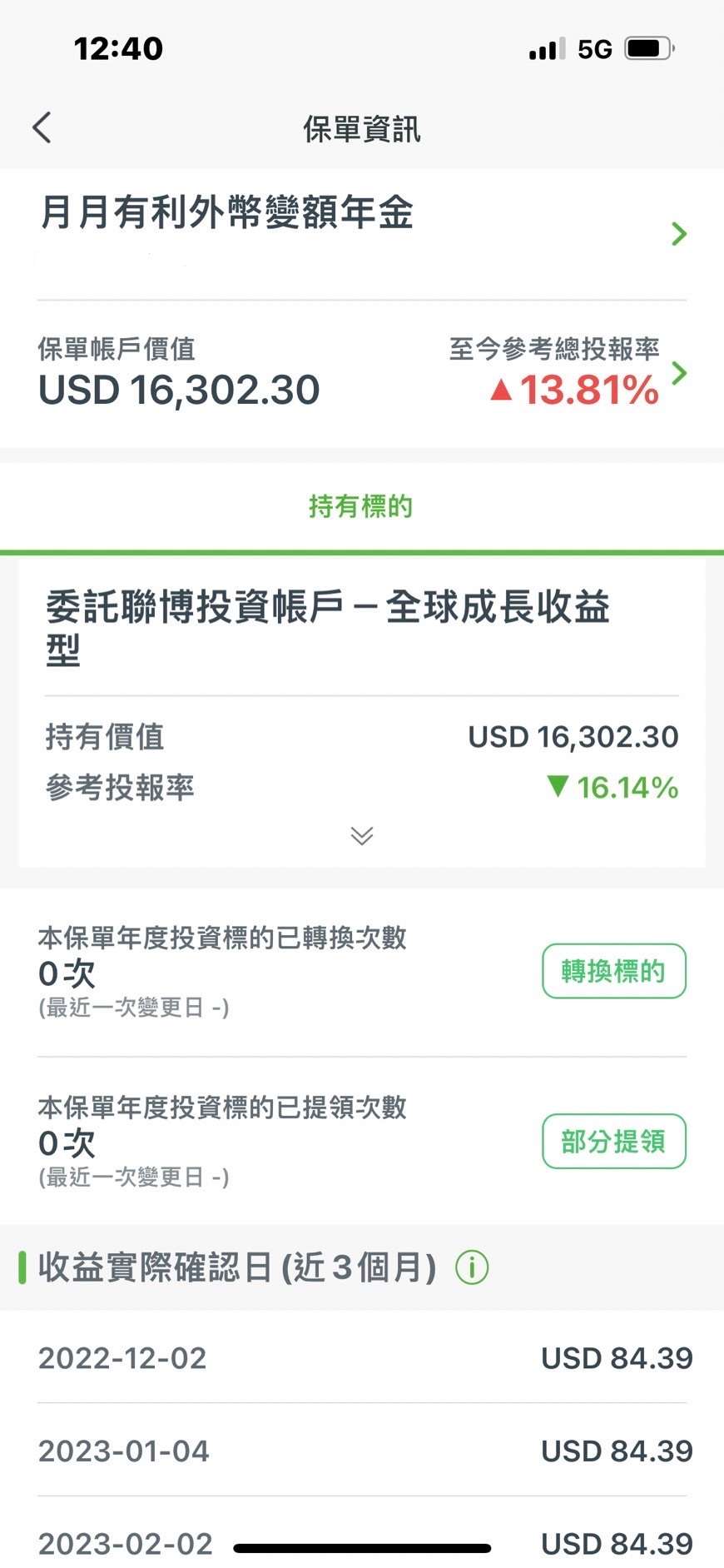Select the 持有標的 tab
Image resolution: width=724 pixels, height=1568 pixels.
tap(361, 506)
